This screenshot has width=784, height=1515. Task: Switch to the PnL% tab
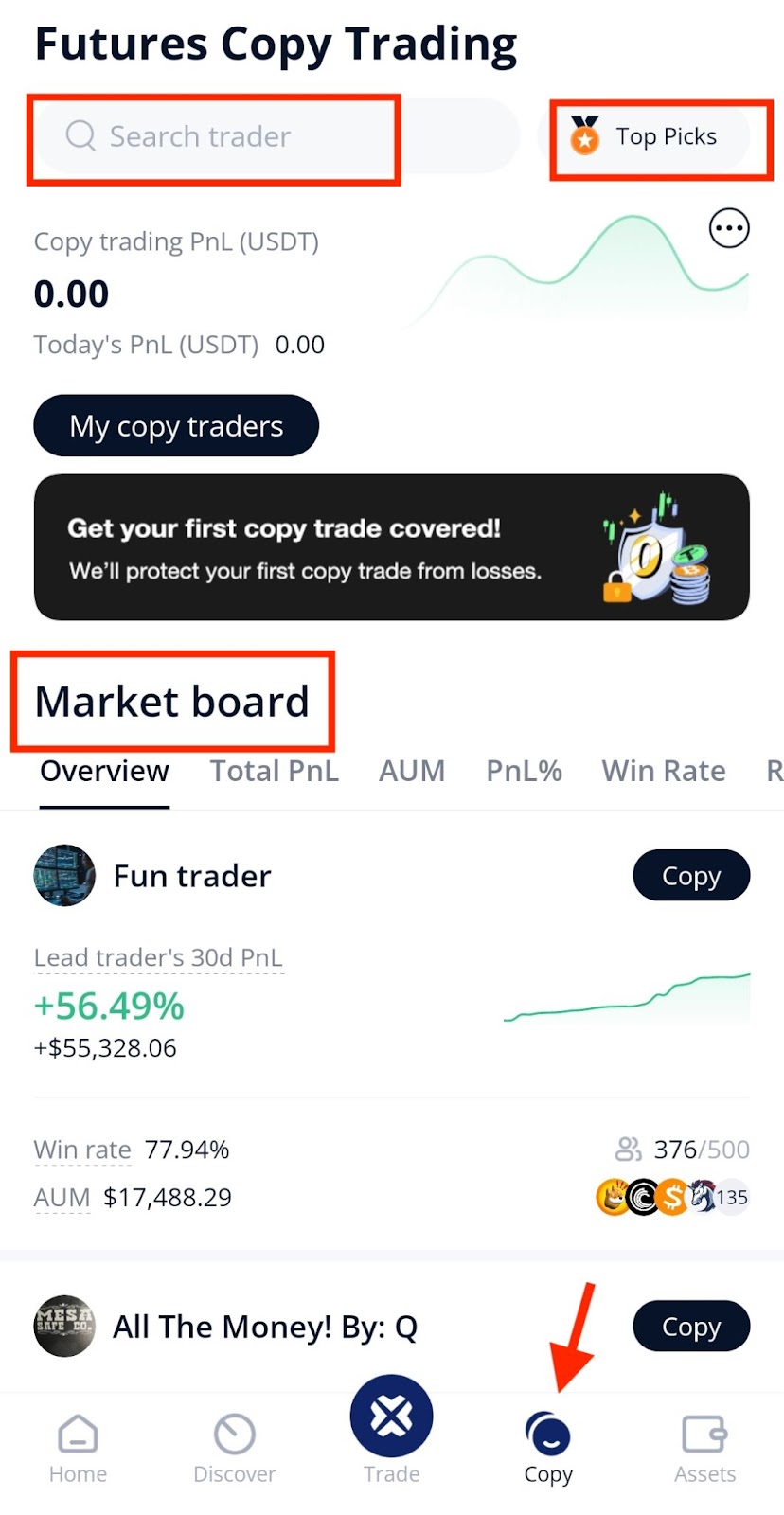524,772
